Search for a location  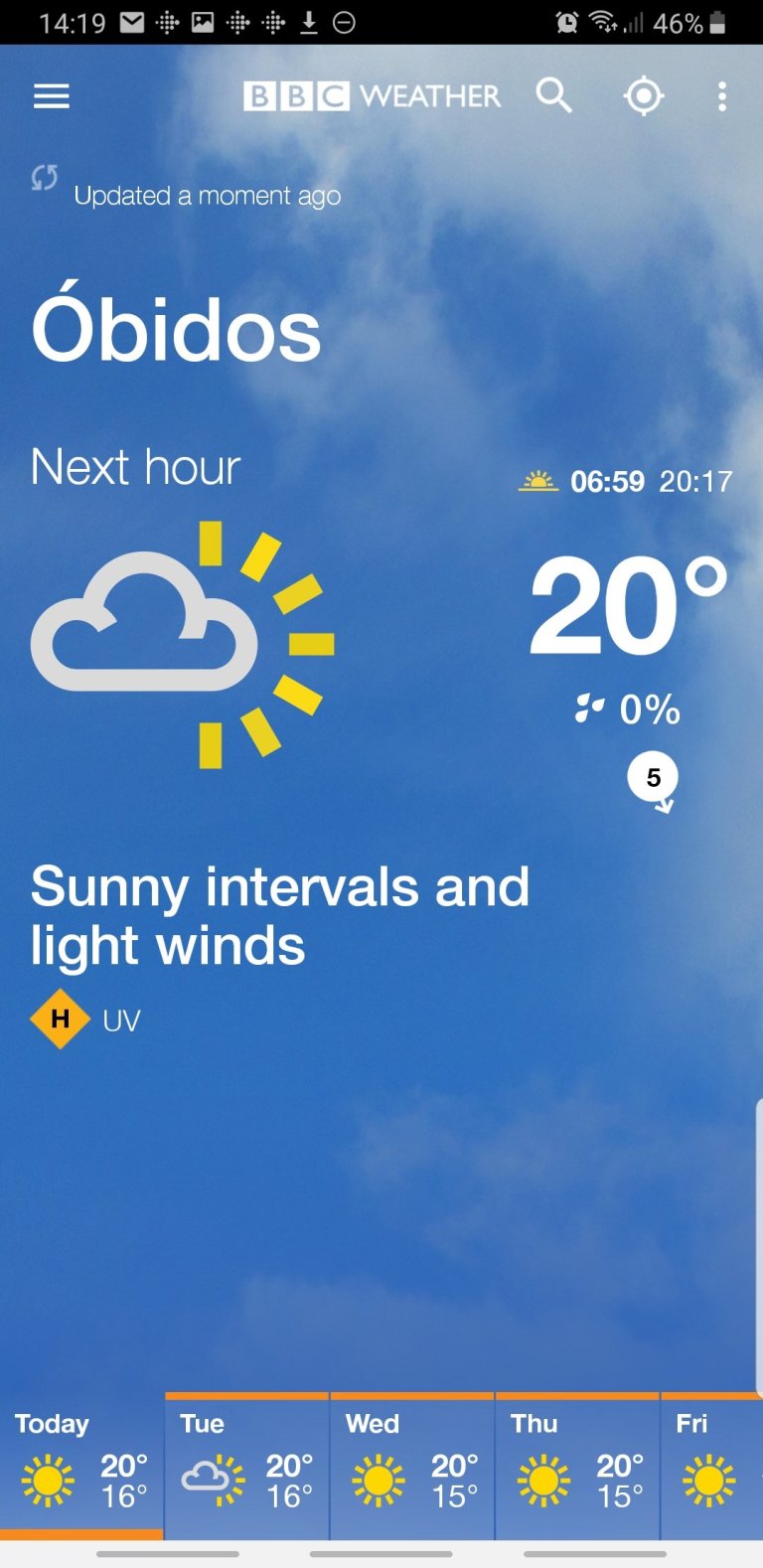(x=554, y=96)
